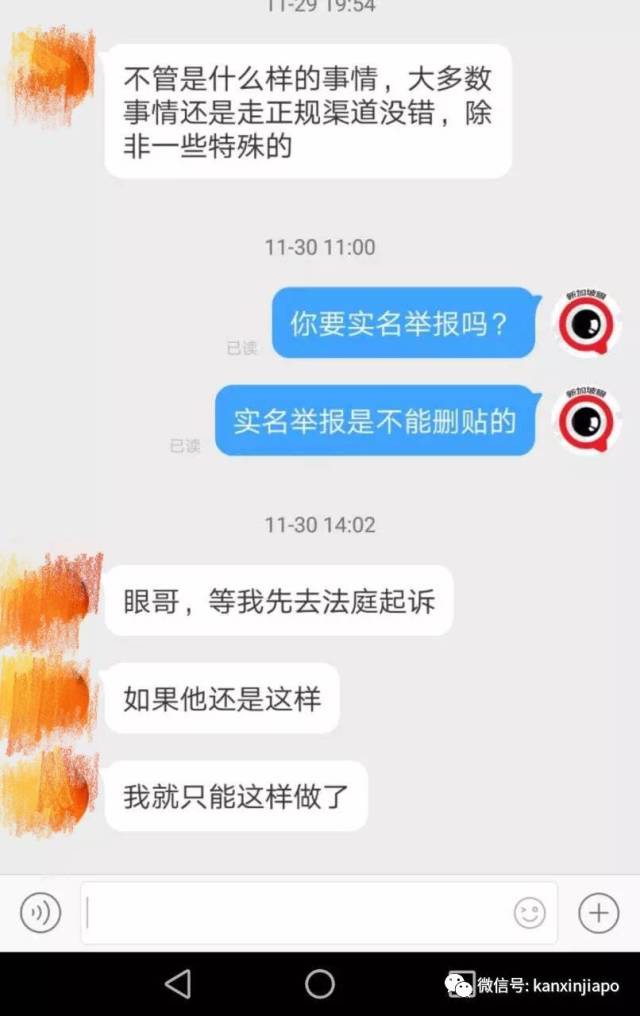Open the plus attachment menu

(x=598, y=912)
